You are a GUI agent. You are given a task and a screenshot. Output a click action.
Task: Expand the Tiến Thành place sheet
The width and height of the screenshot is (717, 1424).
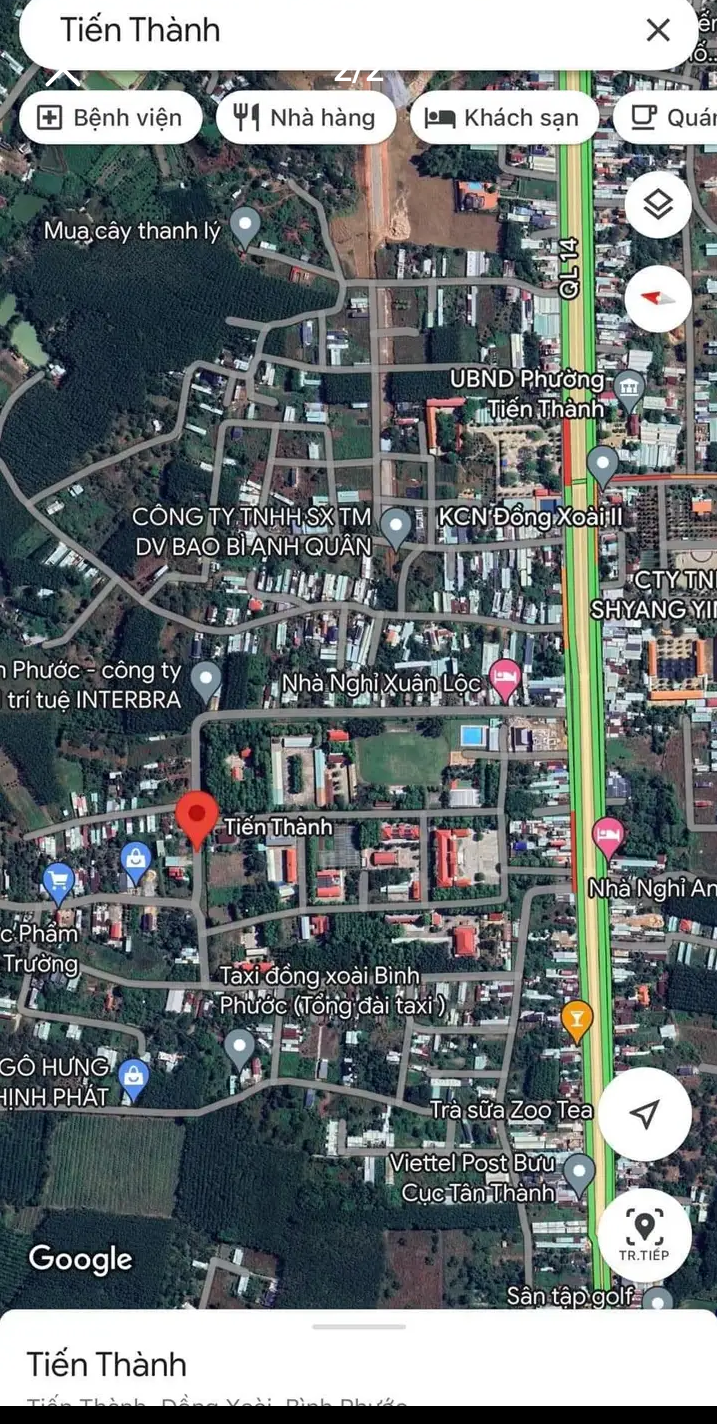coord(358,1328)
